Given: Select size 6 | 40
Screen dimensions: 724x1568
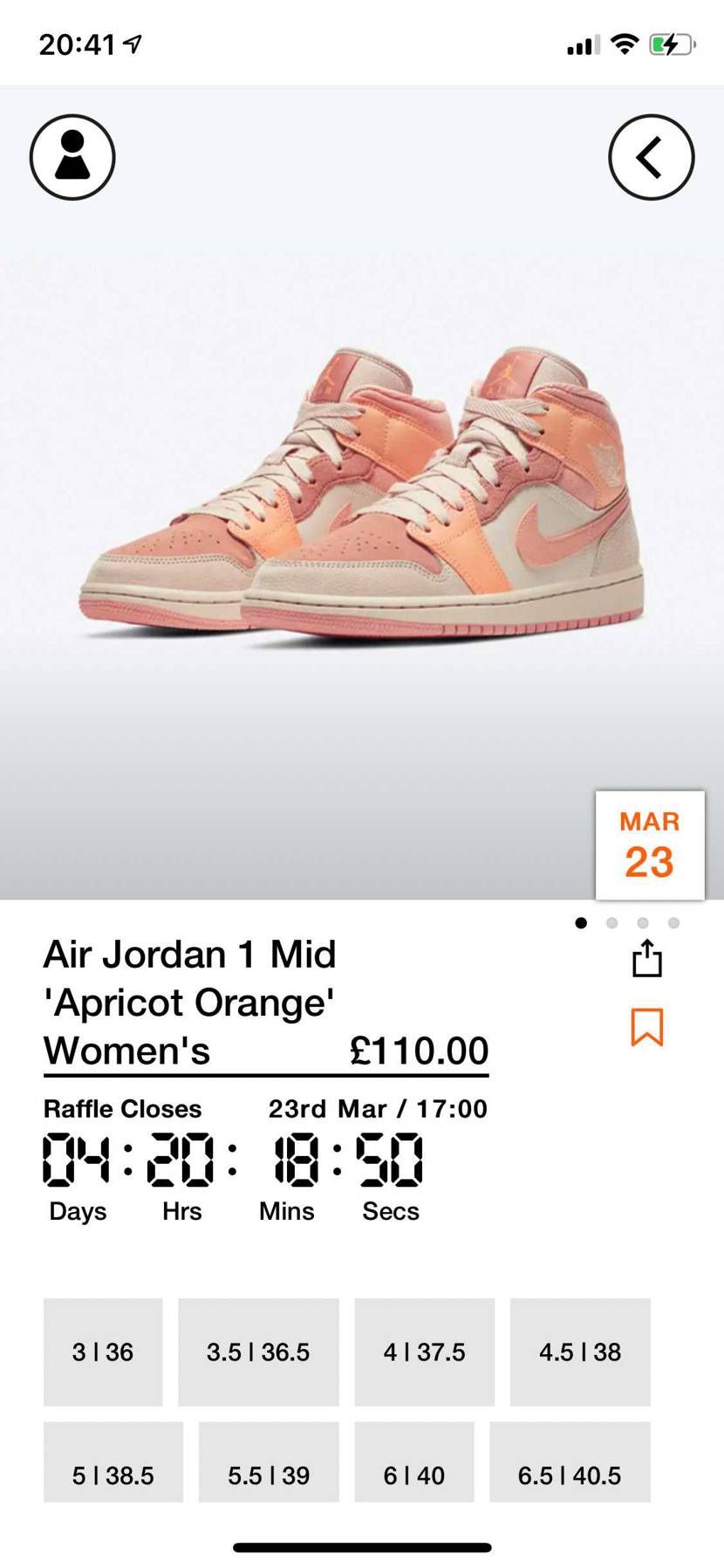Looking at the screenshot, I should click(x=414, y=1474).
